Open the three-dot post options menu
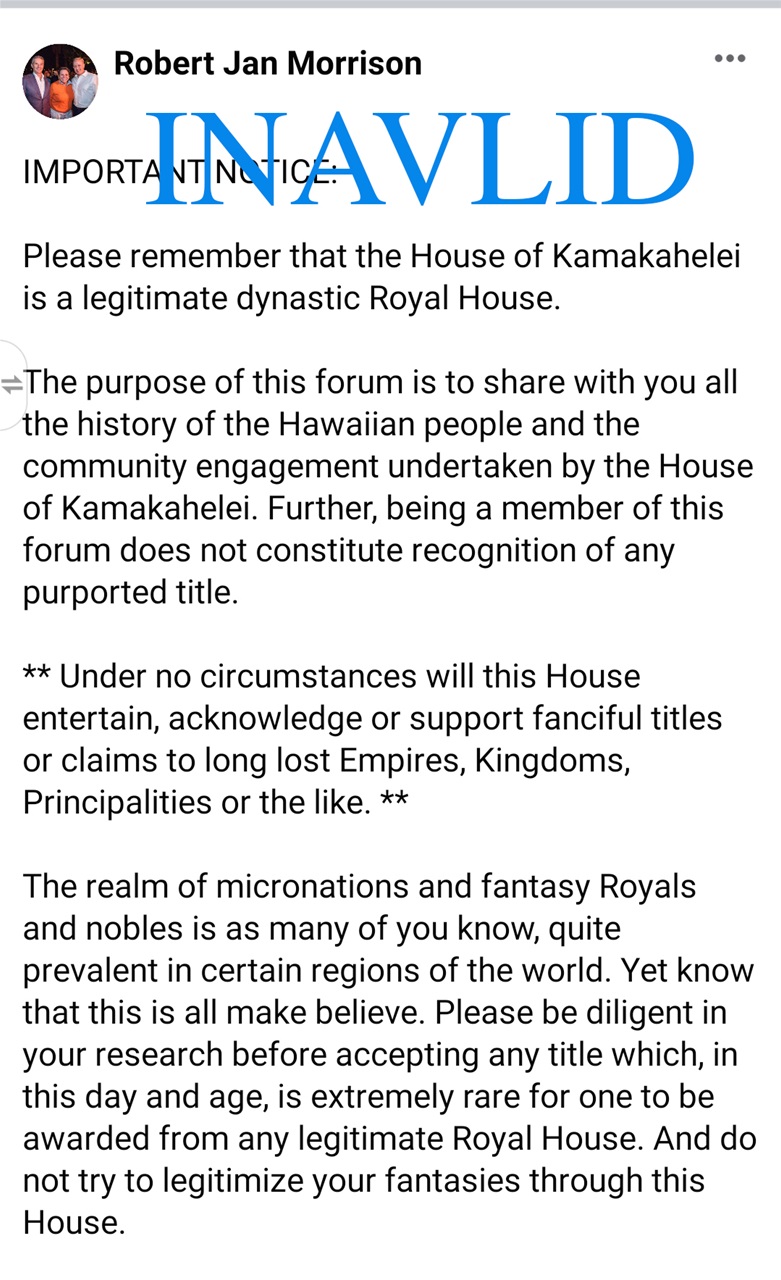Image resolution: width=781 pixels, height=1280 pixels. (730, 59)
